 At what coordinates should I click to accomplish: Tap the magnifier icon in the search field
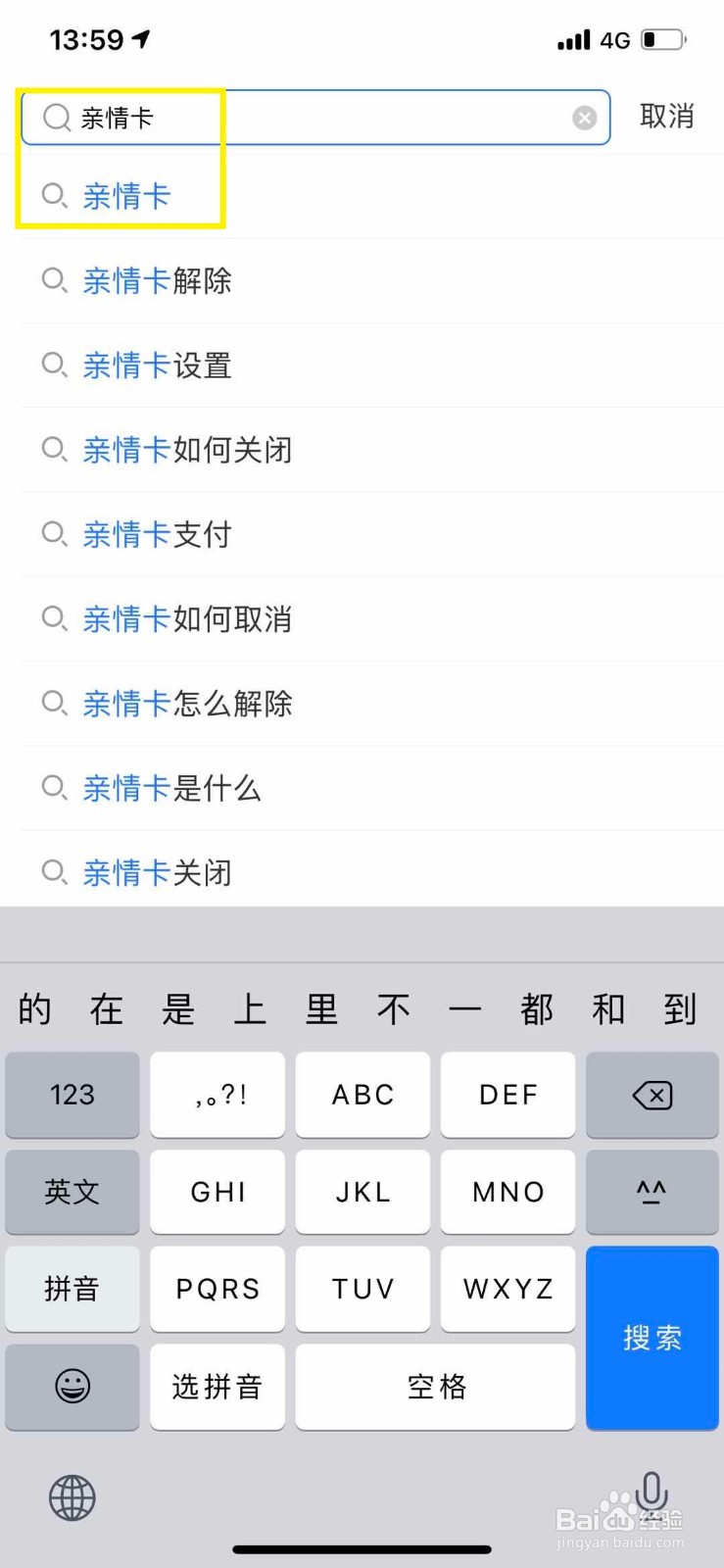[x=55, y=117]
